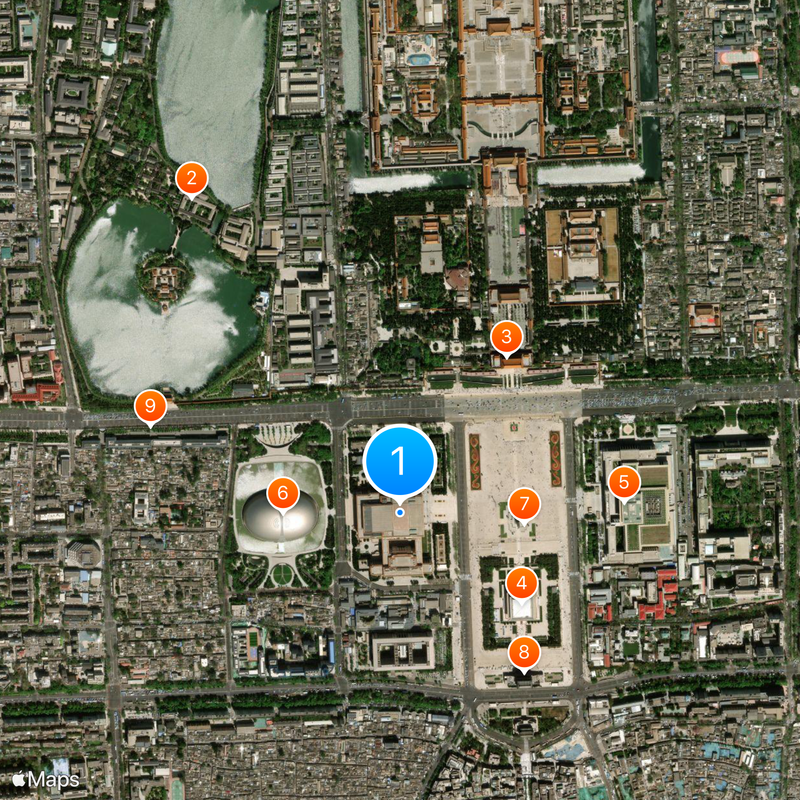
Task: Open the marker numbered 7
Action: coord(523,503)
